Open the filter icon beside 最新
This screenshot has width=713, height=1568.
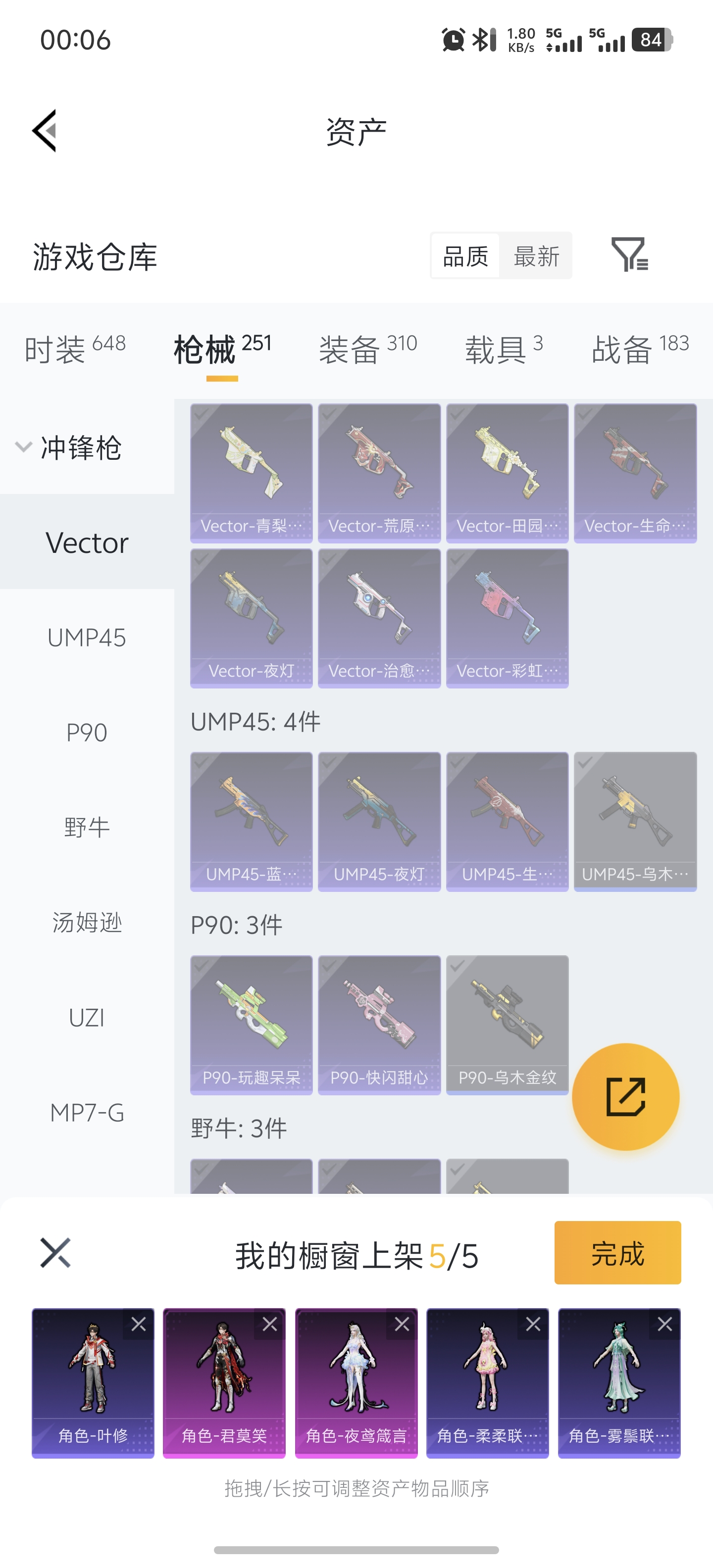630,254
